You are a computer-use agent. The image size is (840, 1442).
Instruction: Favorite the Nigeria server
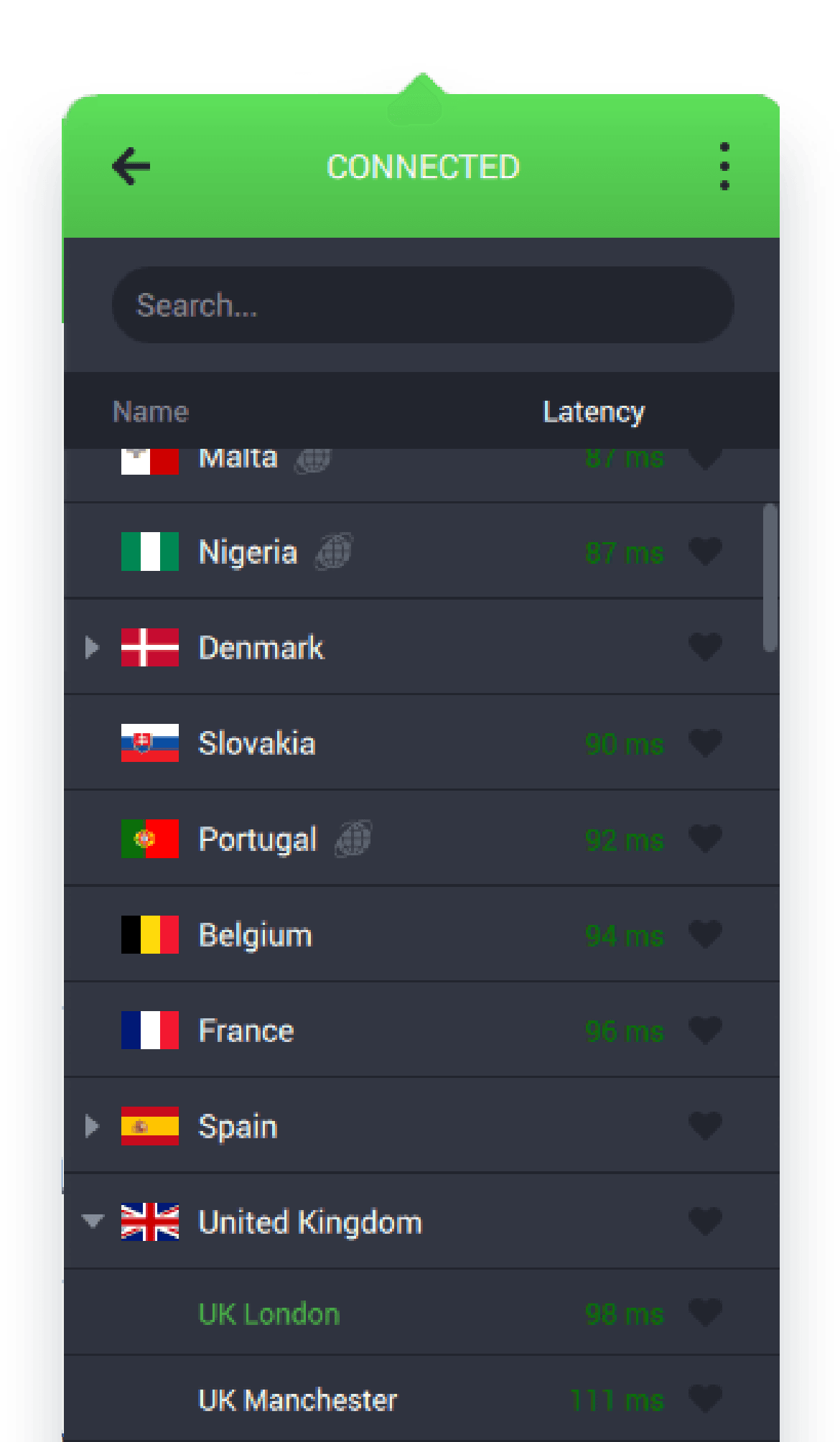[x=705, y=552]
